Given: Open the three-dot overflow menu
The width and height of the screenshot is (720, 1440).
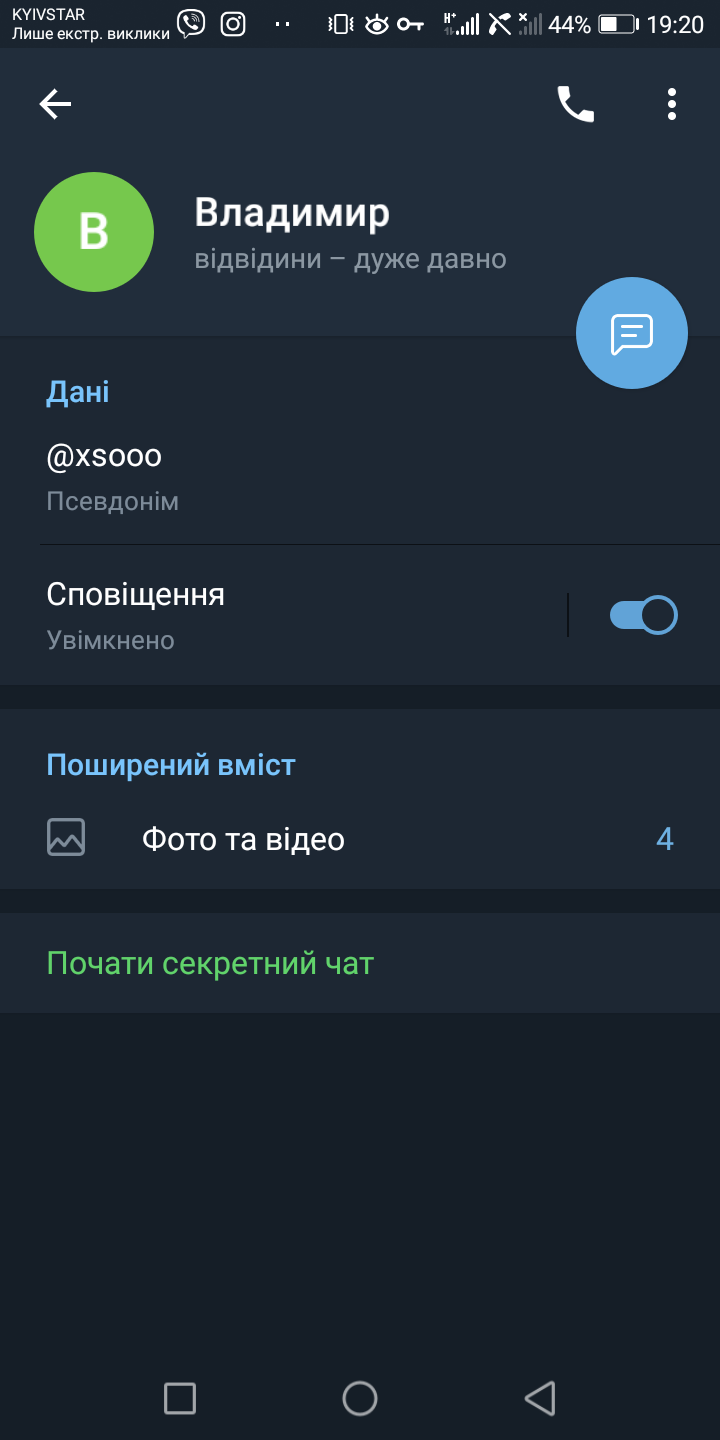Looking at the screenshot, I should tap(672, 104).
